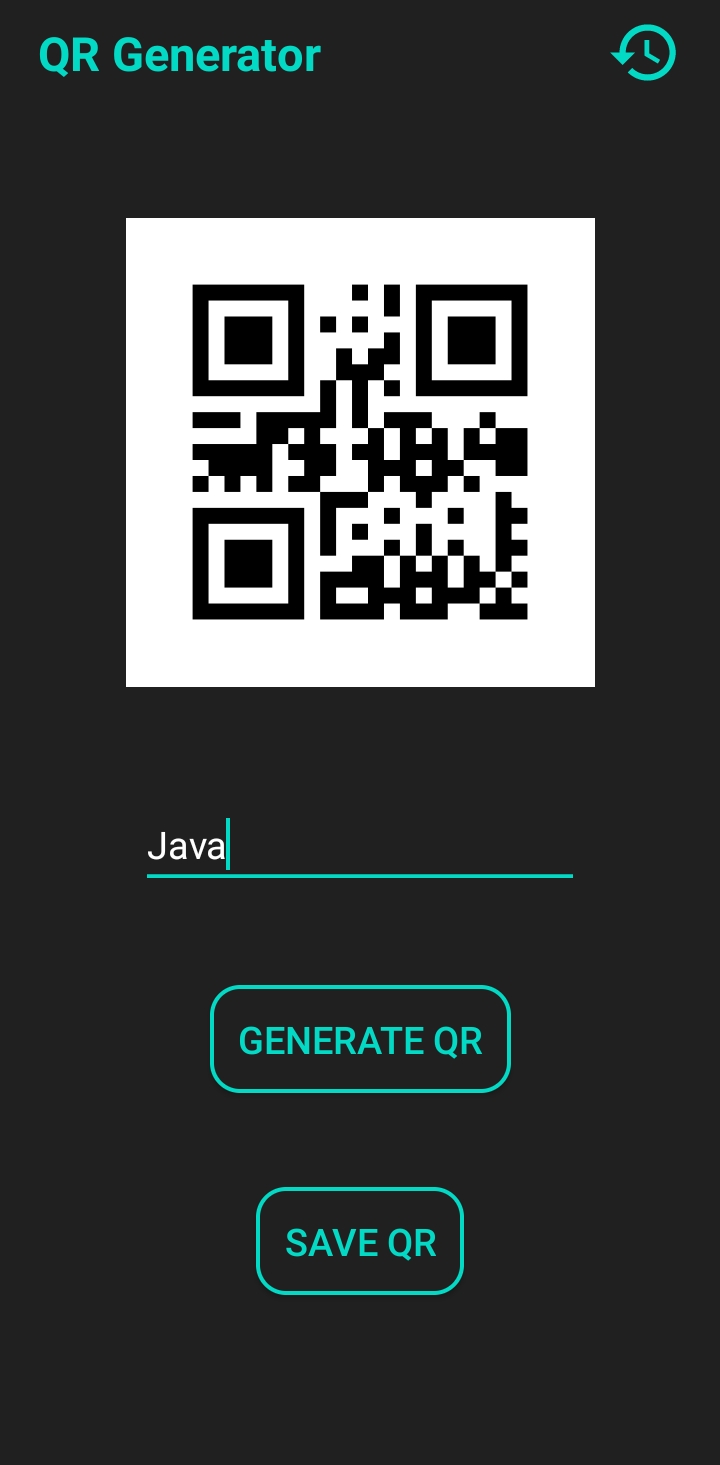Click inside the QR preview area
This screenshot has width=720, height=1465.
[x=360, y=451]
